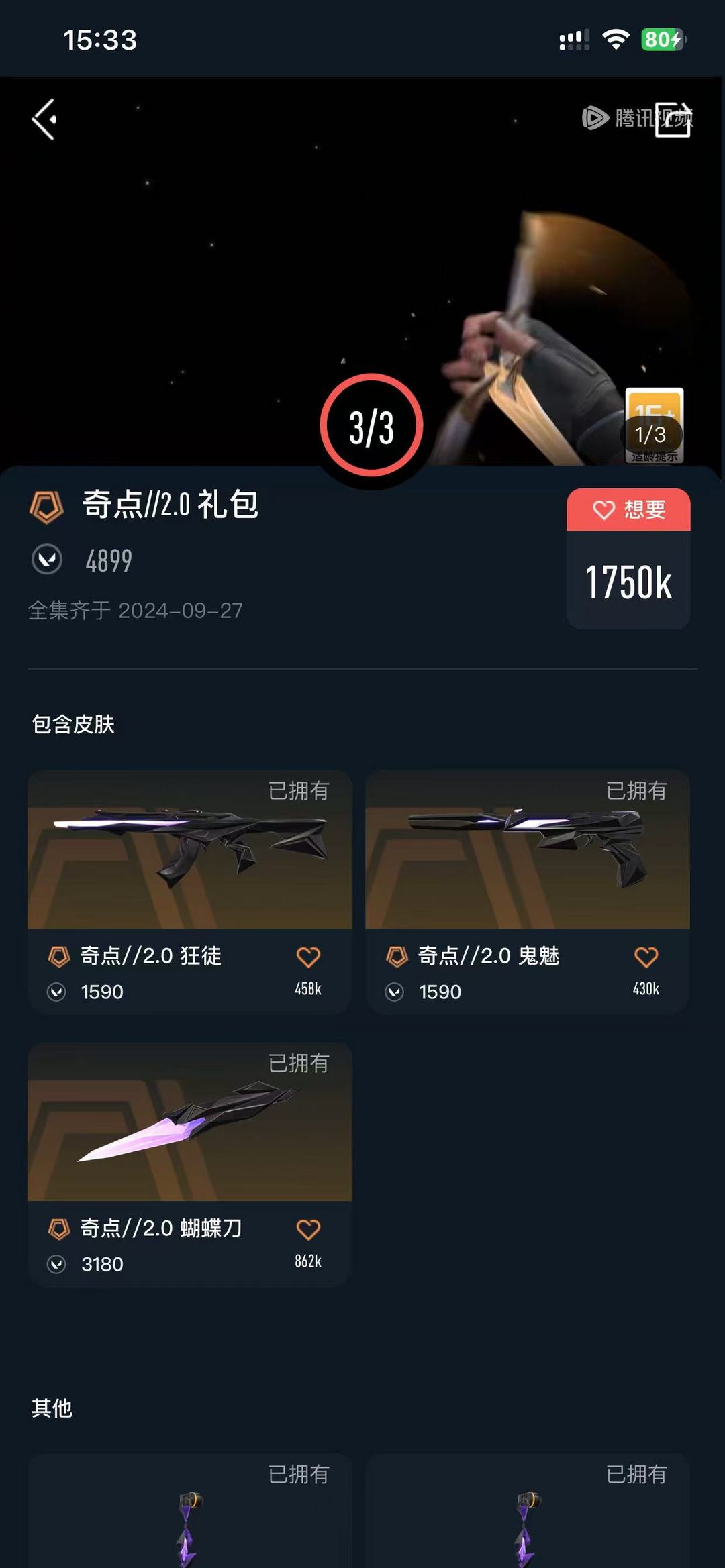The width and height of the screenshot is (725, 1568).
Task: Like the 奇点//2.0 狂徒 skin
Action: coord(308,957)
